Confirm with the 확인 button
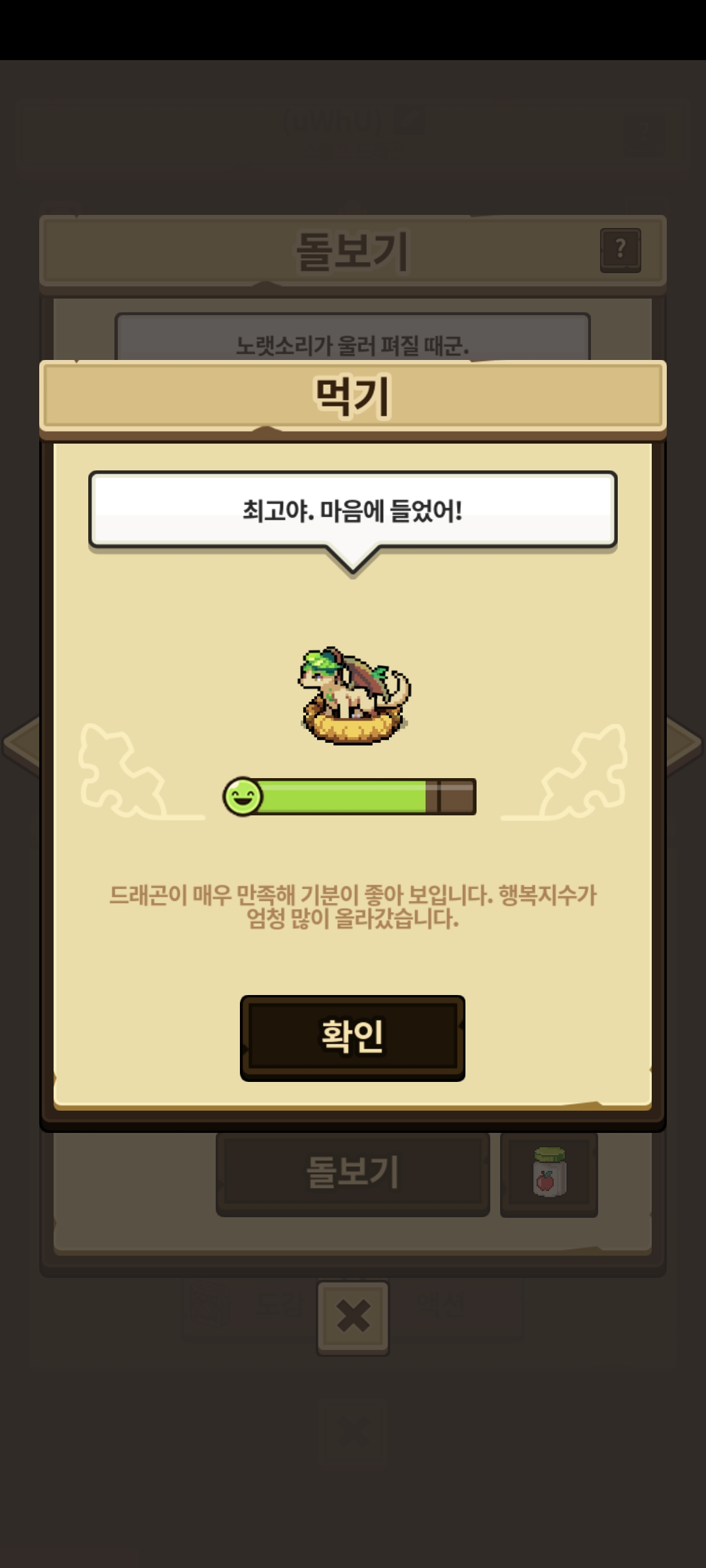Viewport: 706px width, 1568px height. tap(352, 1038)
